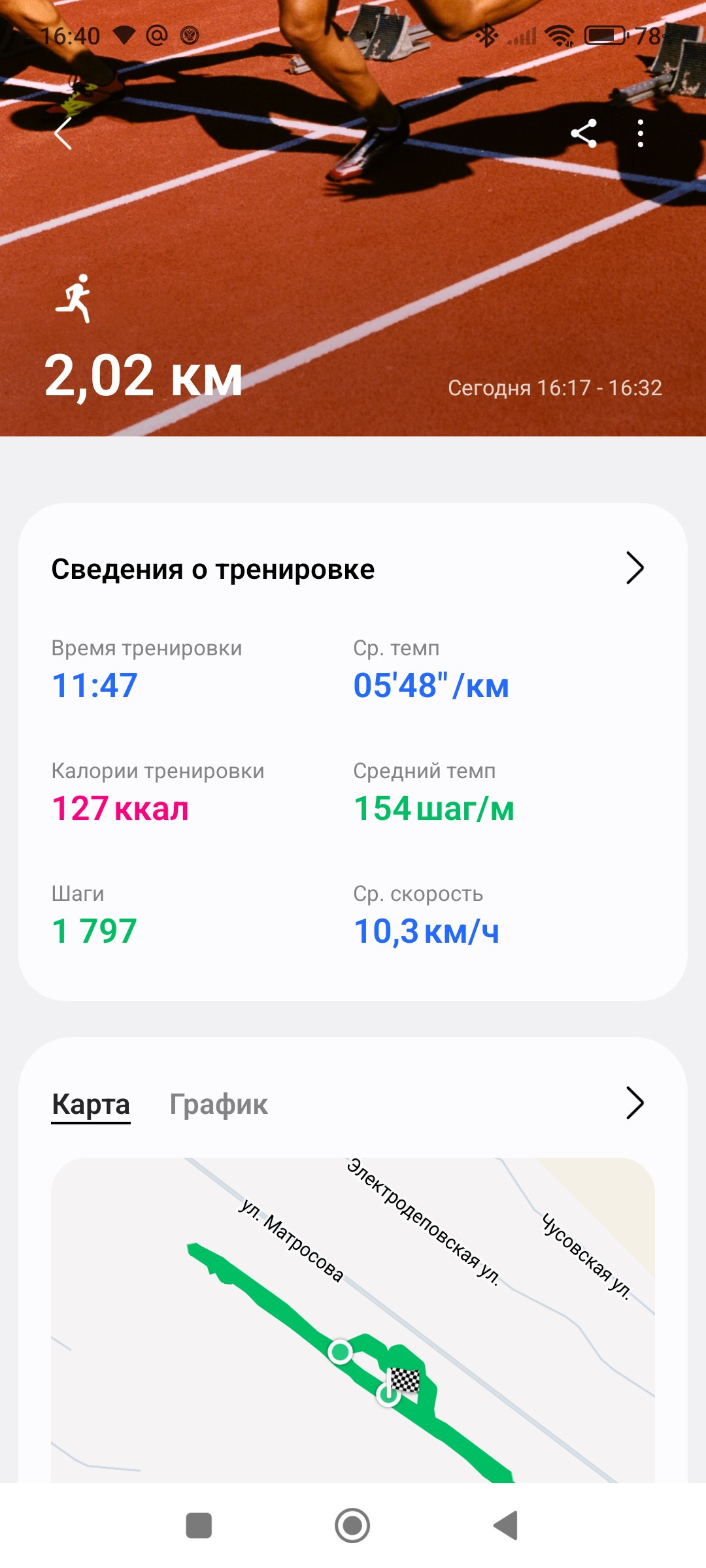Go back using the top-left arrow
706x1568 pixels.
[x=63, y=134]
